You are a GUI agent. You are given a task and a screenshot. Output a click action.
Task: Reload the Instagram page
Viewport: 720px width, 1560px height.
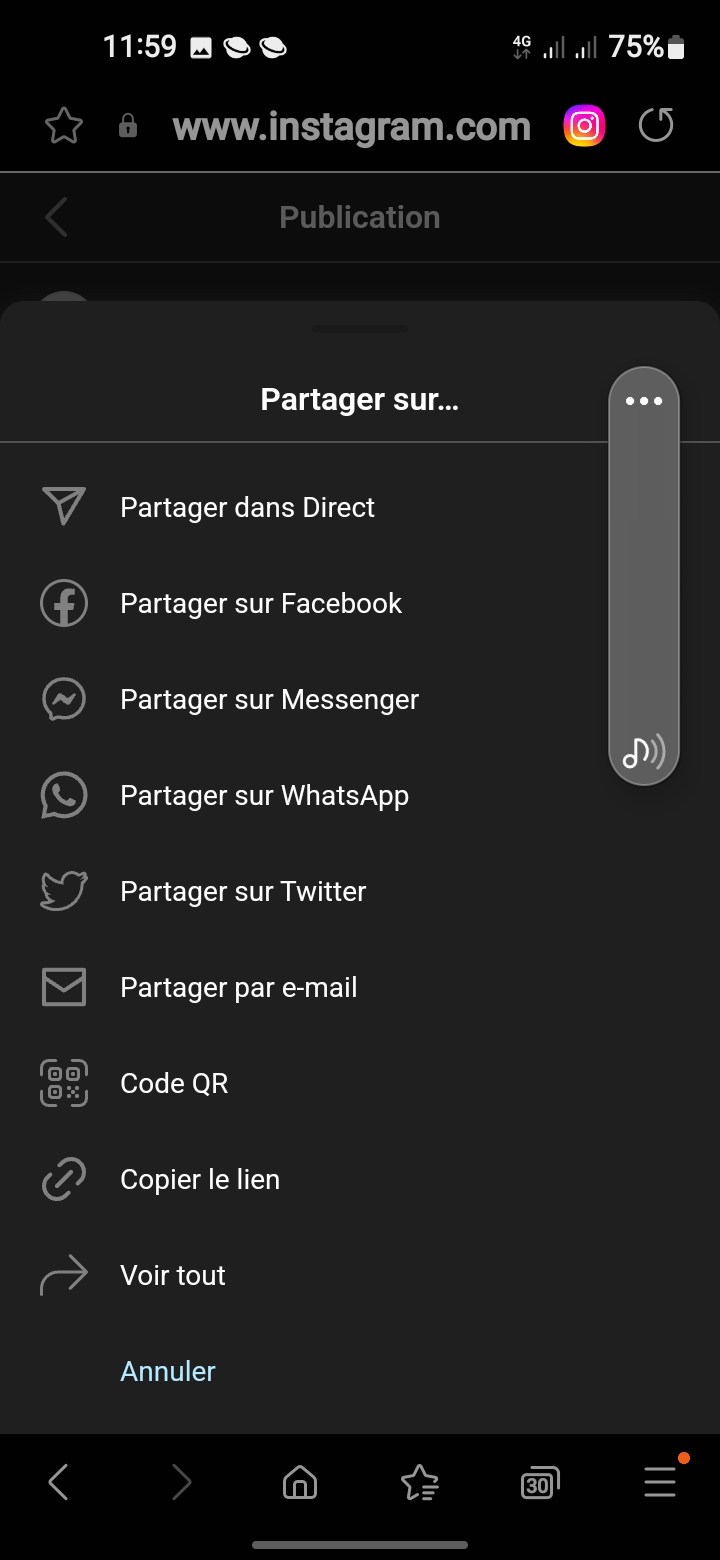pyautogui.click(x=656, y=126)
